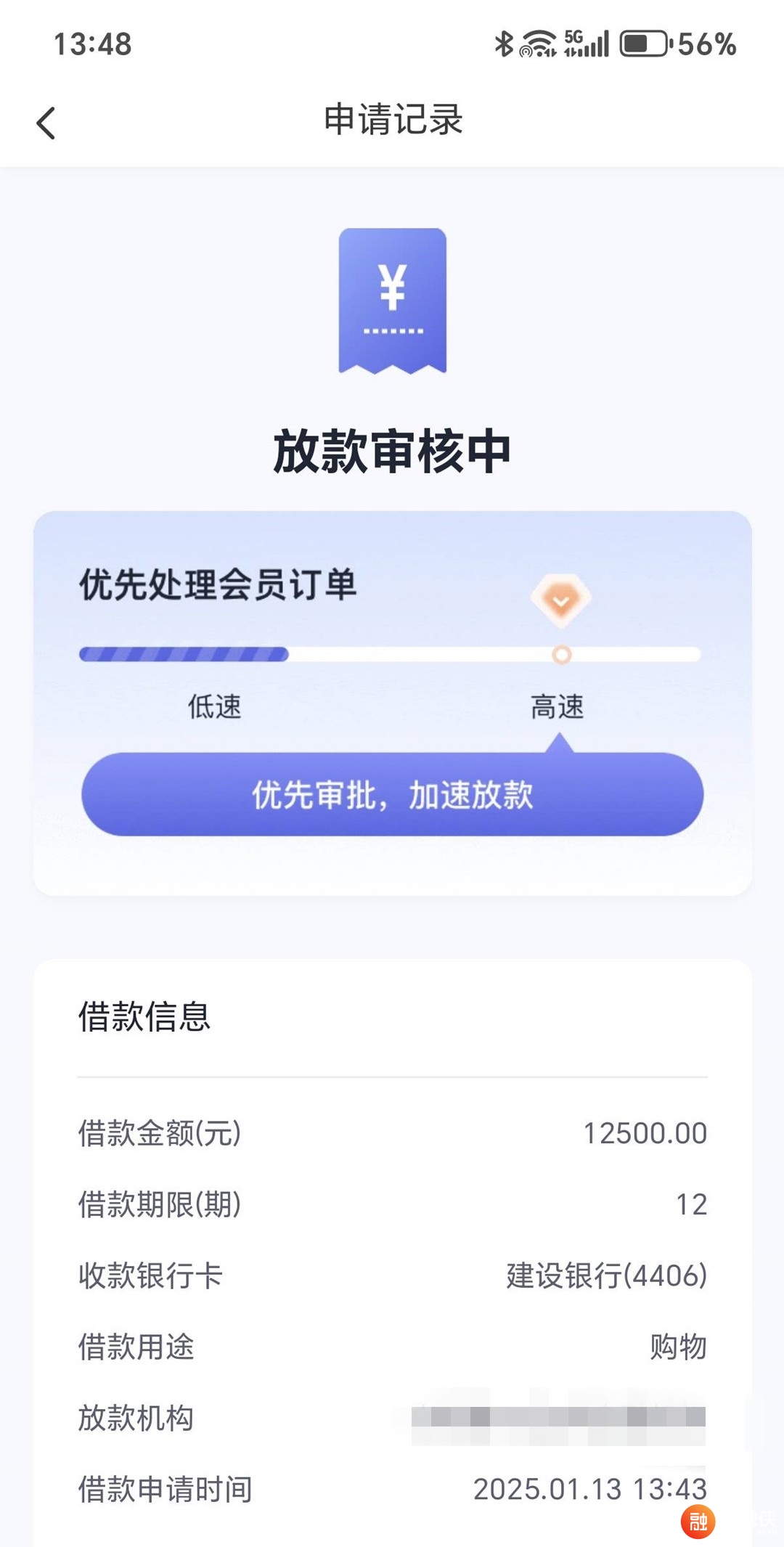The width and height of the screenshot is (784, 1547).
Task: Tap 优先审批，加速放款 button
Action: point(392,794)
